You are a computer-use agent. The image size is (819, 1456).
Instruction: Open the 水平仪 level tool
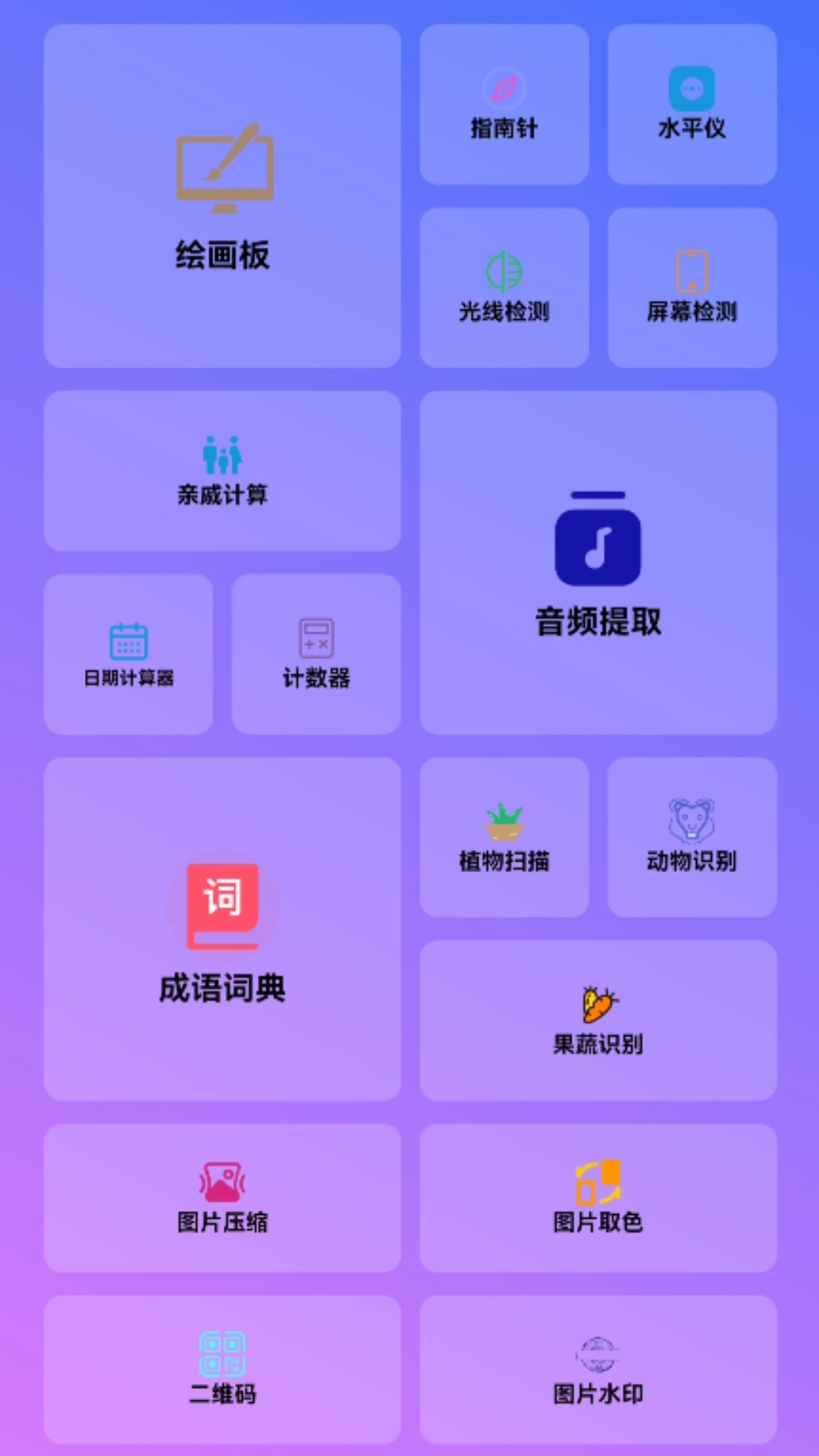tap(691, 87)
